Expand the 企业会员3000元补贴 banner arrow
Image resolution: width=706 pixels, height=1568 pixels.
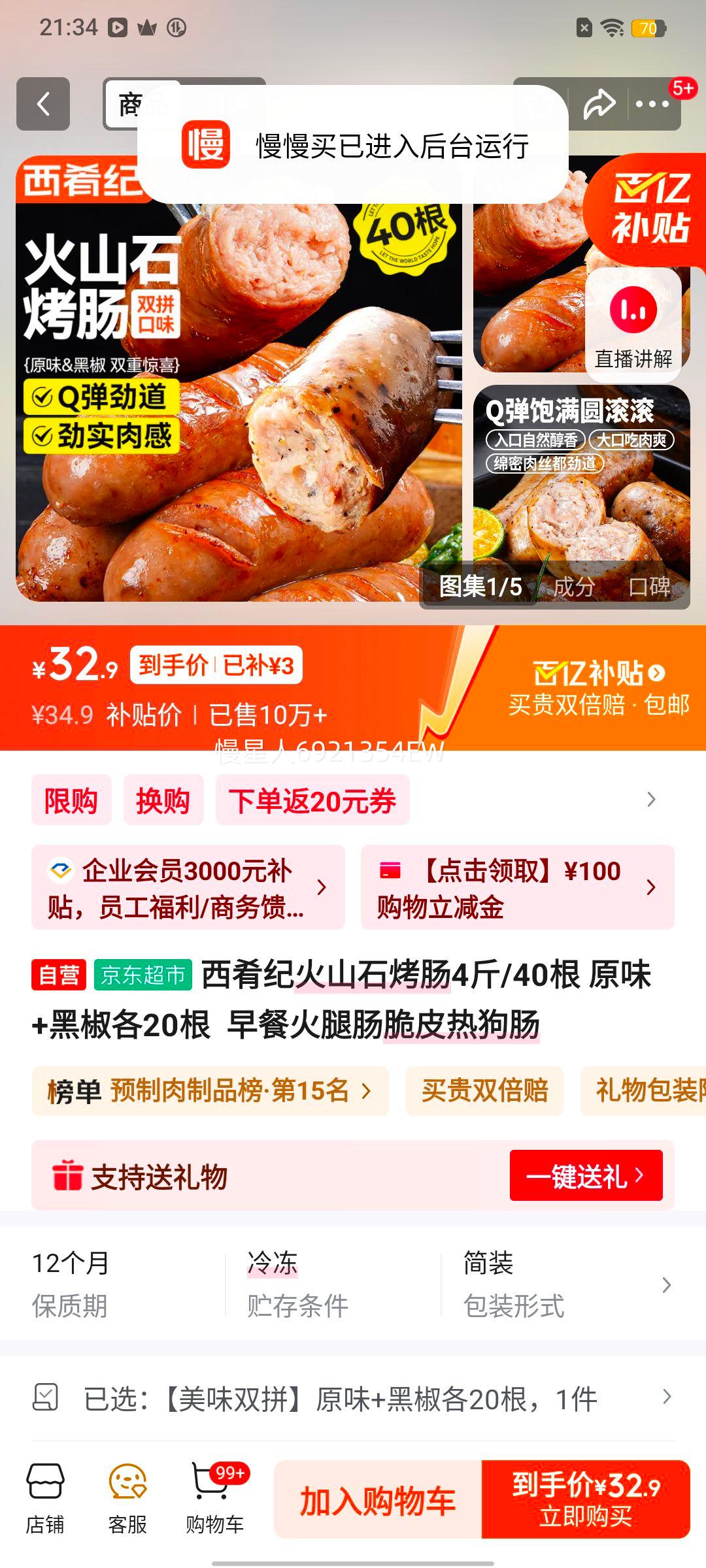(x=322, y=887)
